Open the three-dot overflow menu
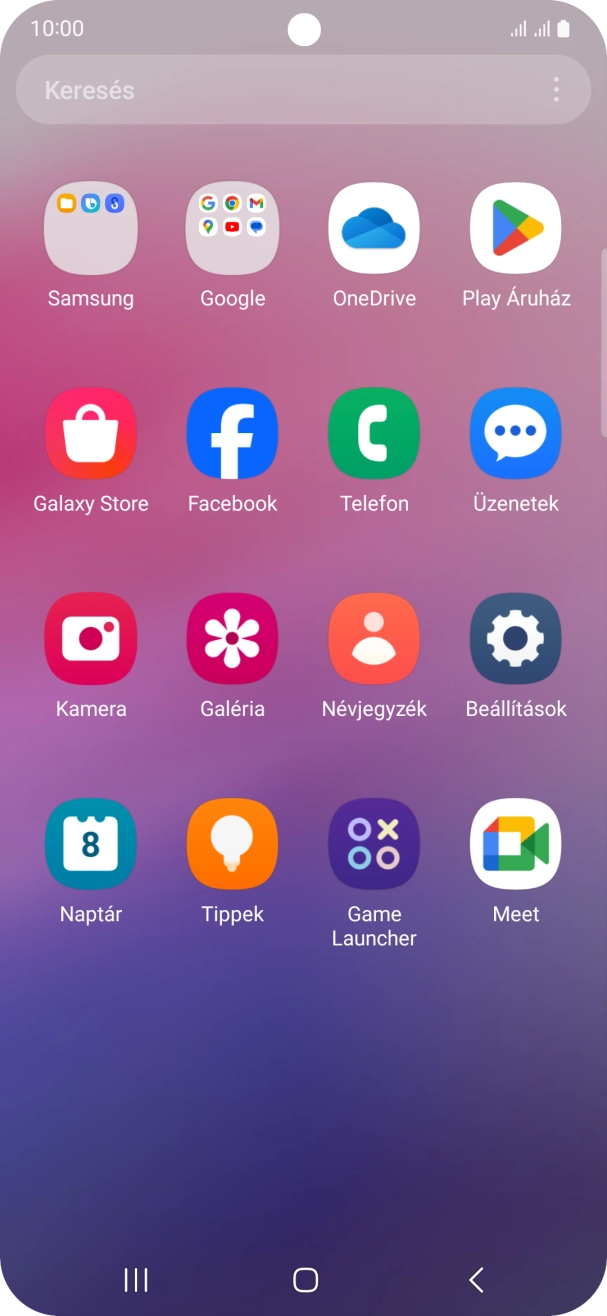Image resolution: width=607 pixels, height=1316 pixels. point(556,90)
